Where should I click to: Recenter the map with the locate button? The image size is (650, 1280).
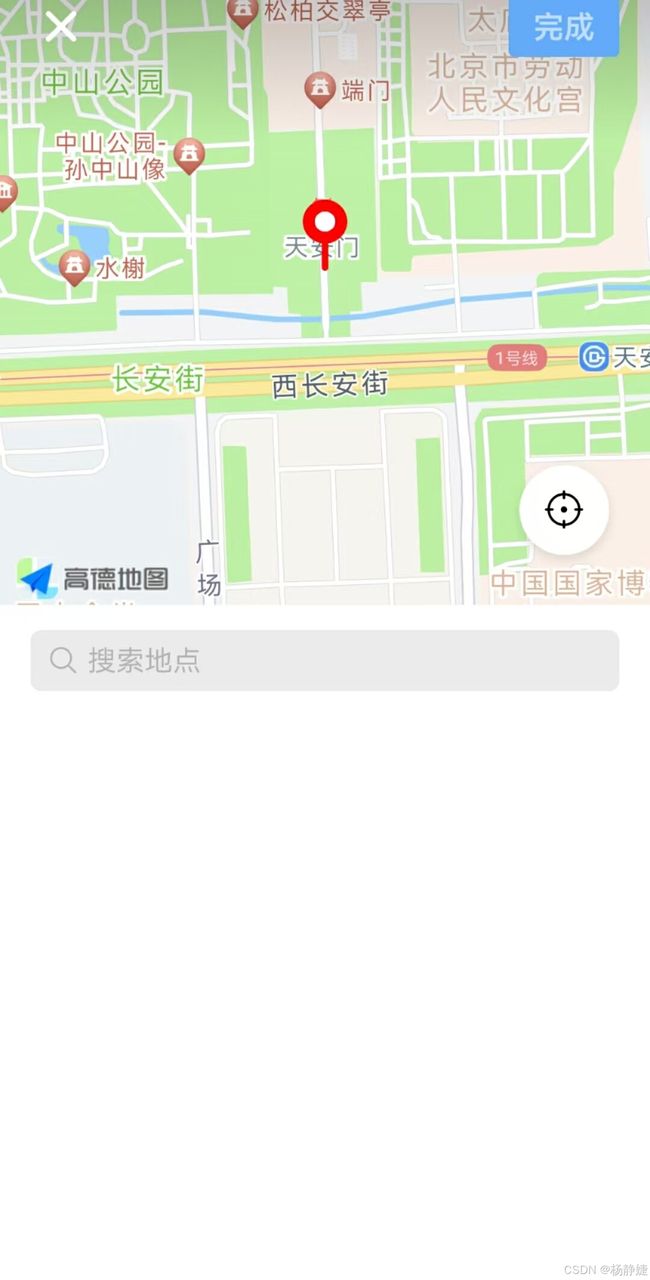[564, 510]
